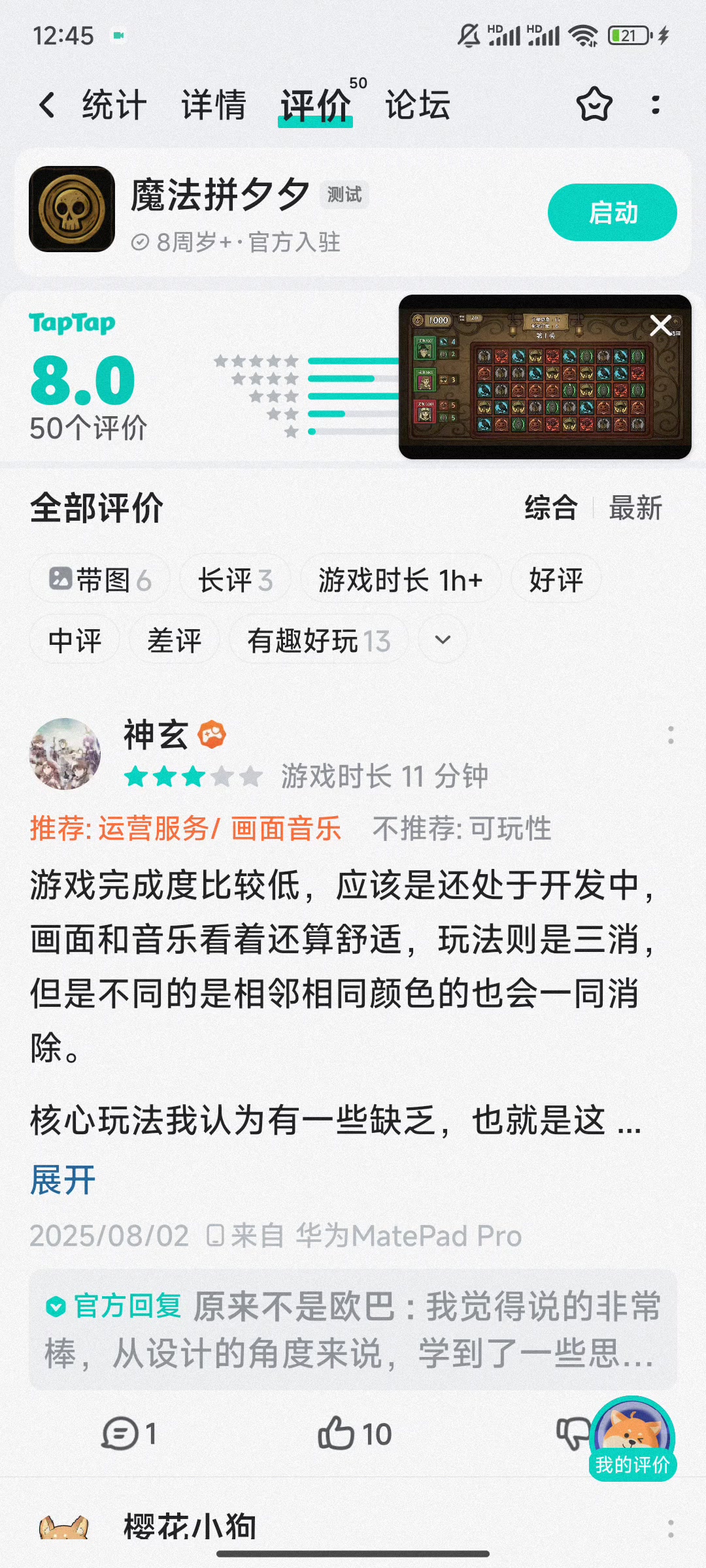Open 我的评价 floating button

pos(632,1438)
